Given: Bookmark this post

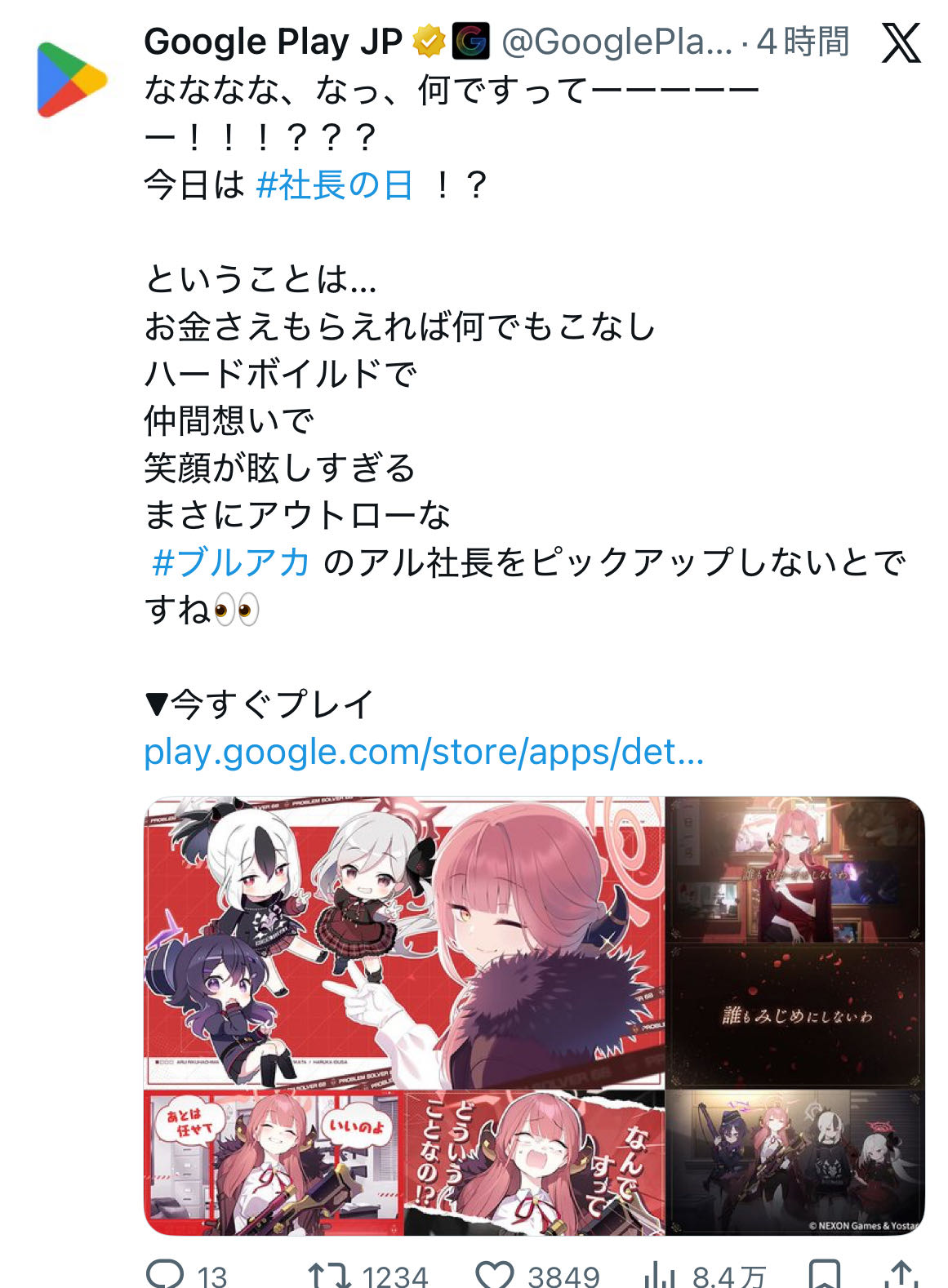Looking at the screenshot, I should [x=825, y=1274].
